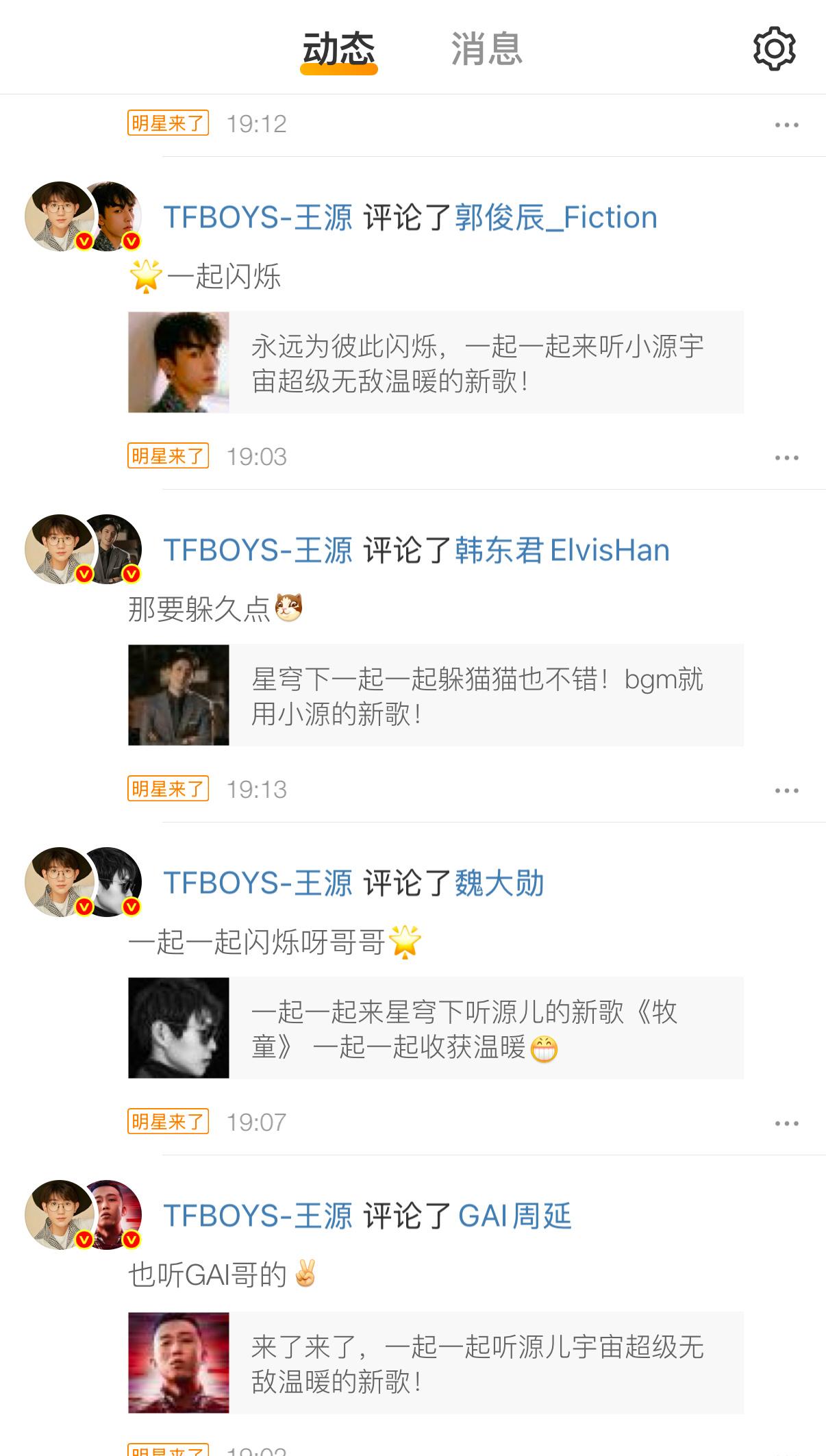Open more options for the 19:13 entry
The height and width of the screenshot is (1456, 826).
coord(786,790)
